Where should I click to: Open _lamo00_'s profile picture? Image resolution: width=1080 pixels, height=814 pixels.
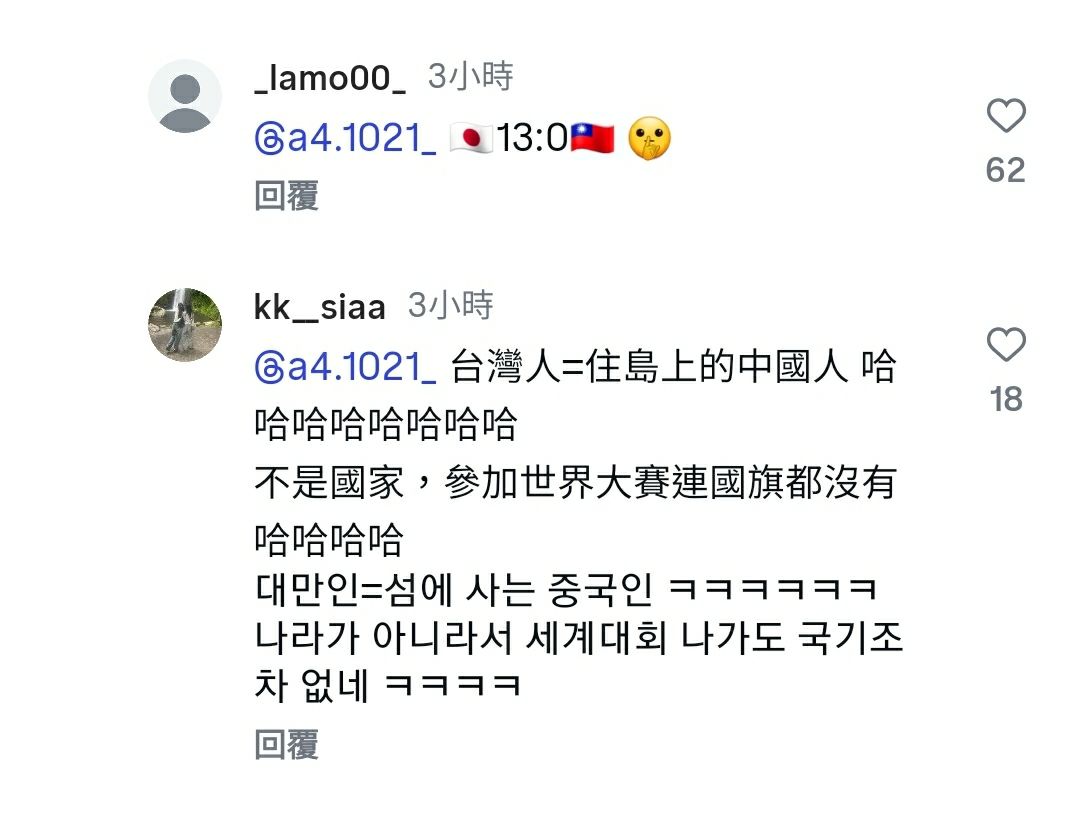(185, 96)
